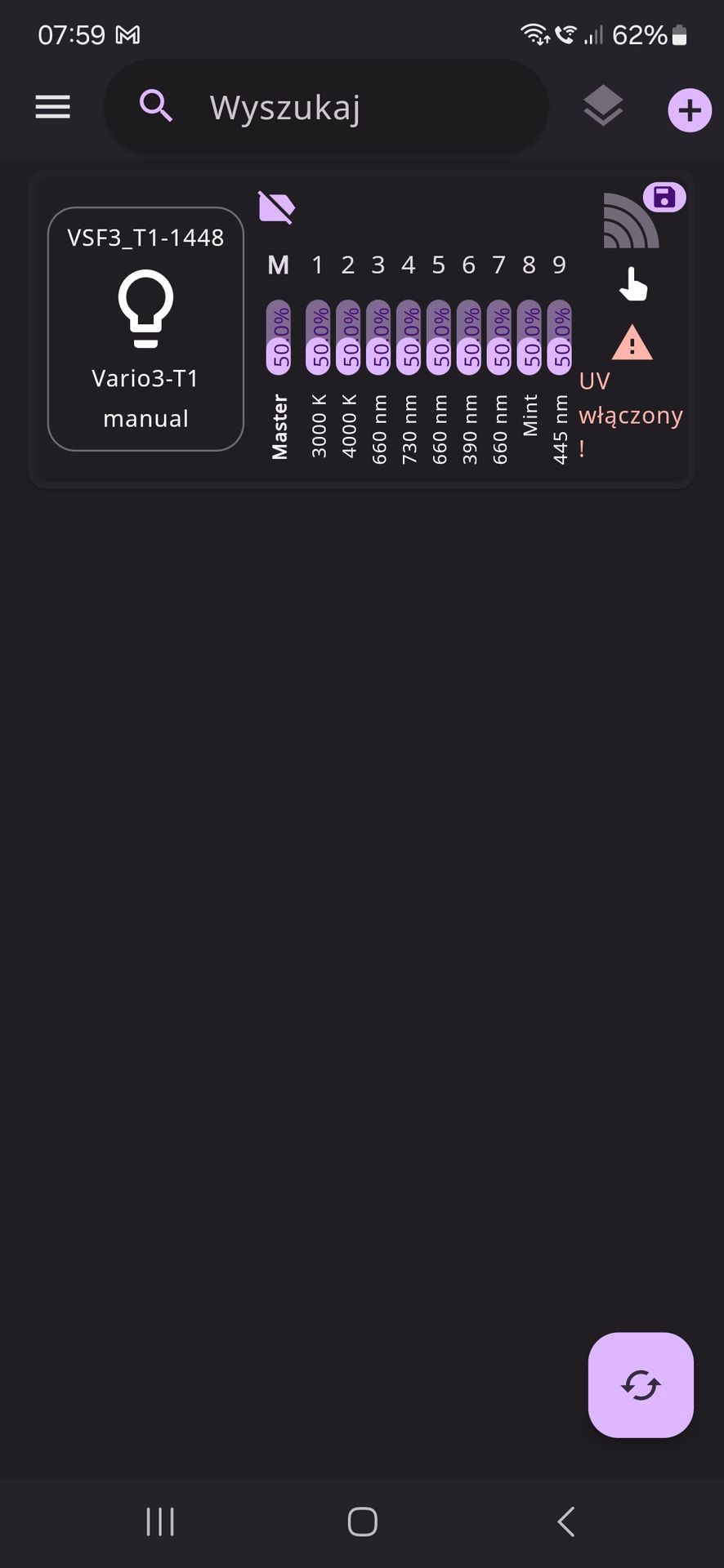Tap the Master channel slider
This screenshot has width=724, height=1568.
tap(279, 337)
